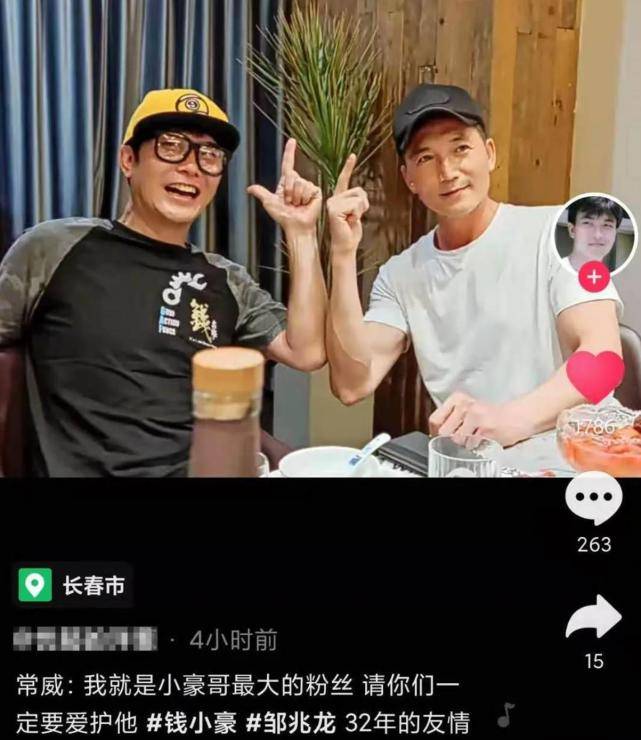Open the comments bubble
The width and height of the screenshot is (641, 740).
[594, 499]
